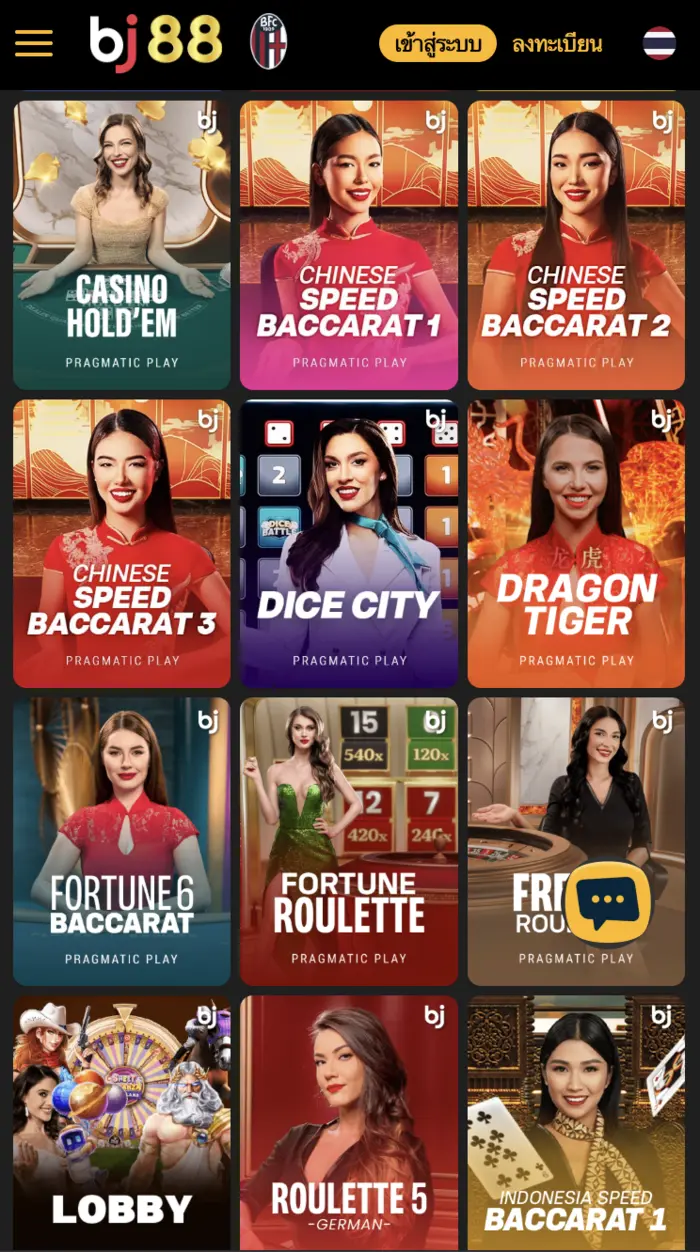The height and width of the screenshot is (1252, 700).
Task: Open the Casino Hold'em game
Action: coord(122,244)
